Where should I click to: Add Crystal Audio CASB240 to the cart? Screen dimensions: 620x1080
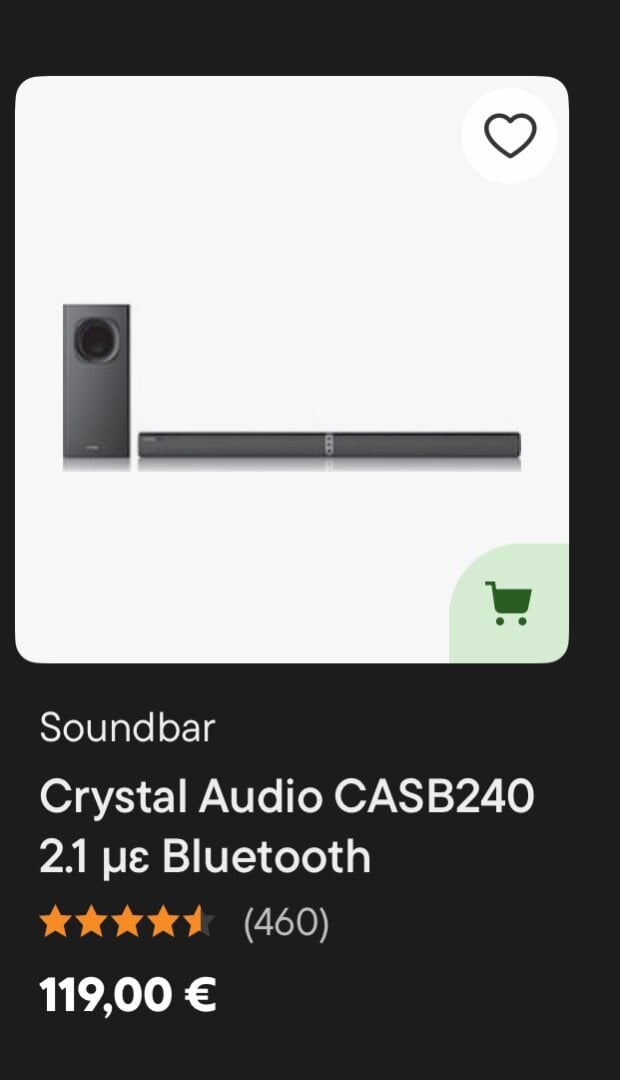[x=509, y=603]
